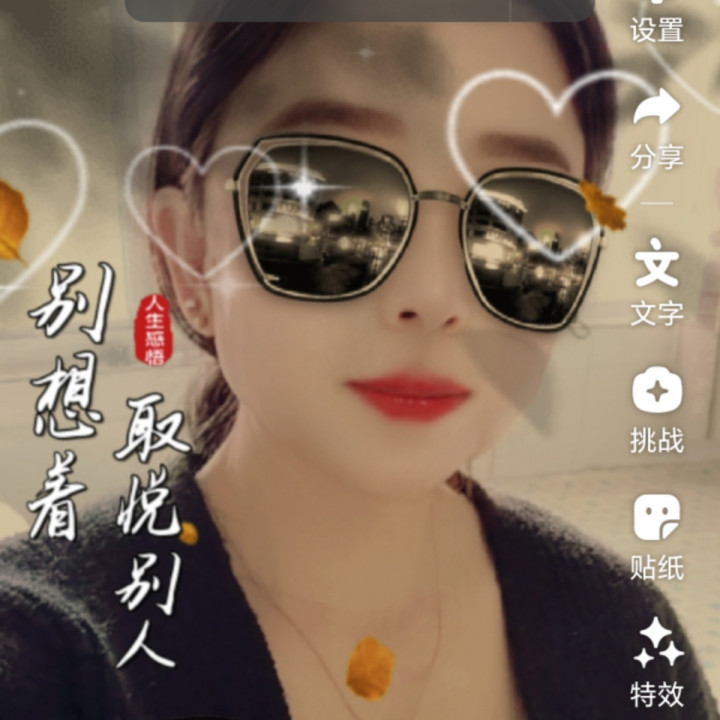The height and width of the screenshot is (720, 720).
Task: Open 特效 effects panel
Action: (657, 662)
